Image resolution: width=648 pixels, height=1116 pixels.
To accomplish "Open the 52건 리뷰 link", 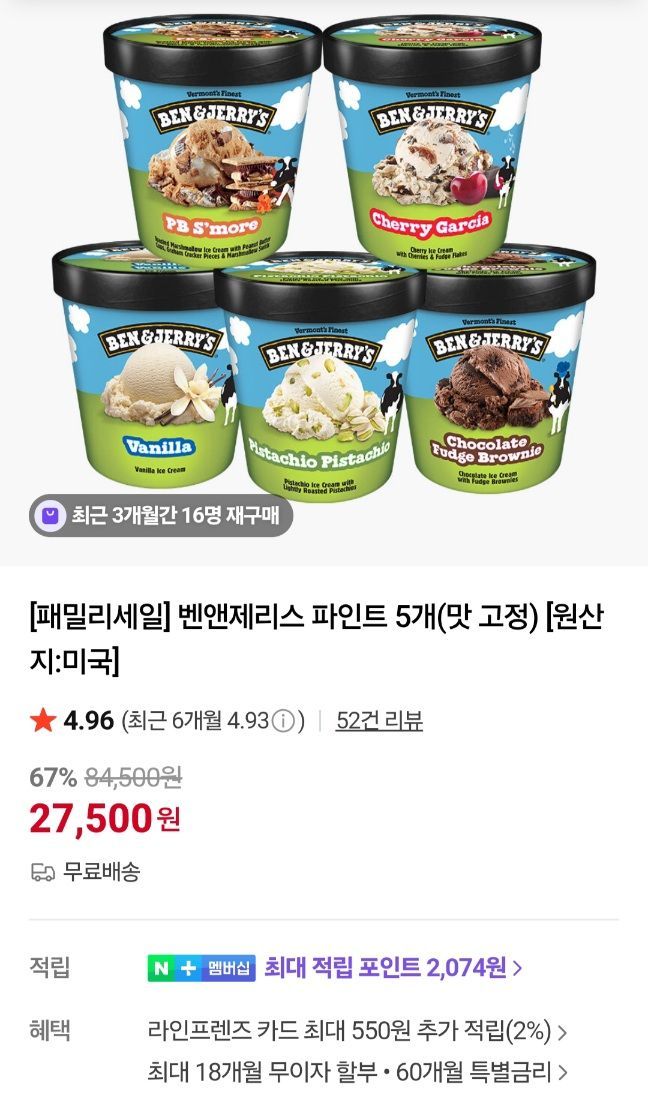I will click(x=379, y=721).
